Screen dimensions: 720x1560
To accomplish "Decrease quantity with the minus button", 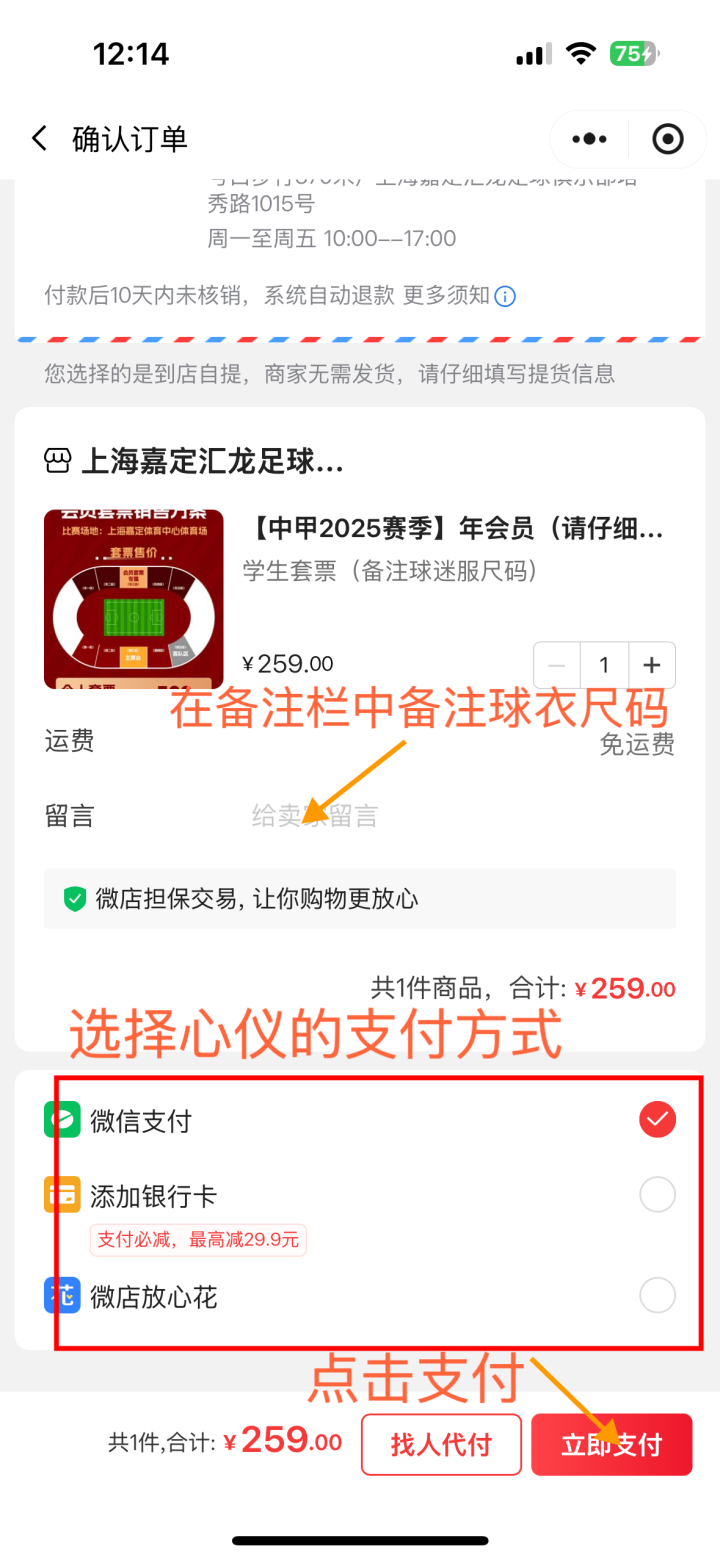I will tap(557, 665).
